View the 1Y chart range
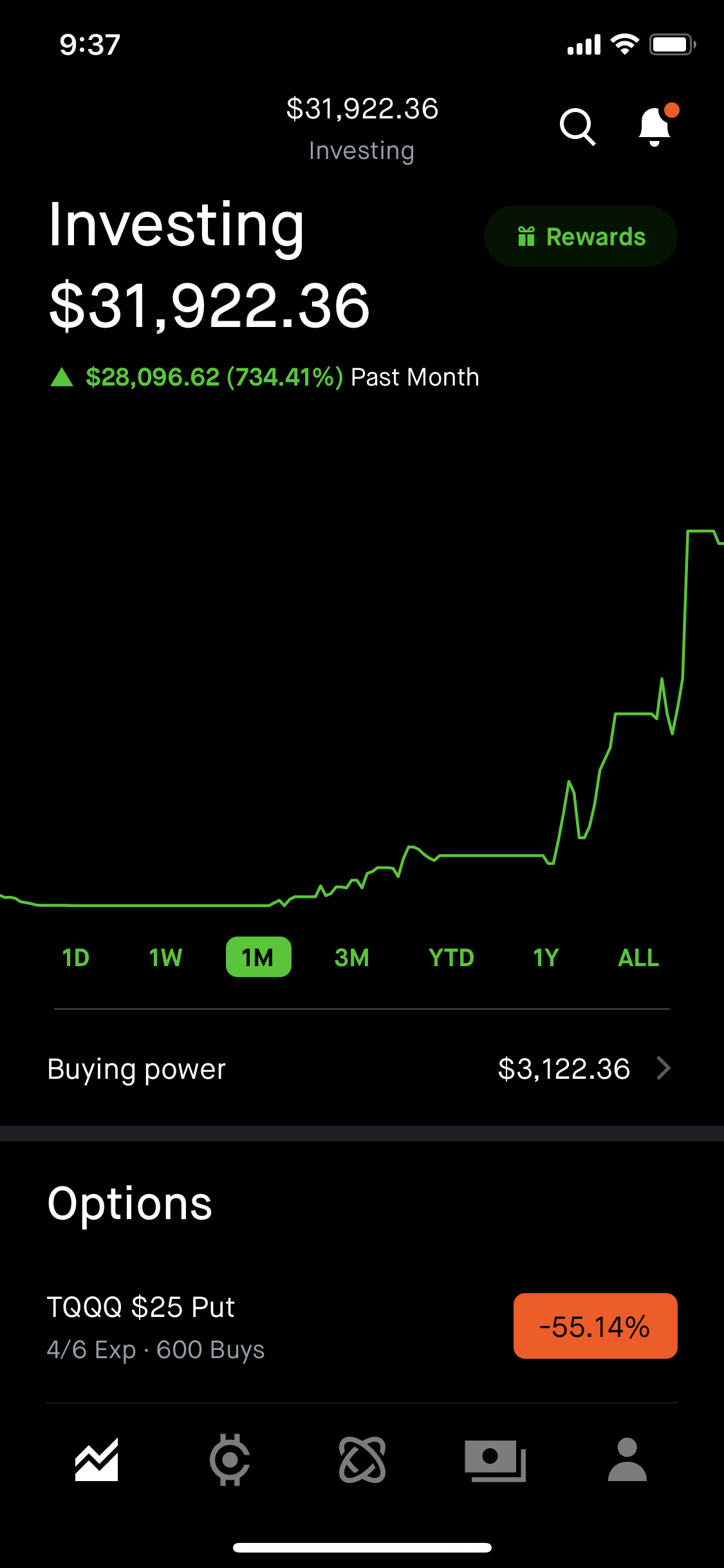This screenshot has width=724, height=1568. coord(546,958)
